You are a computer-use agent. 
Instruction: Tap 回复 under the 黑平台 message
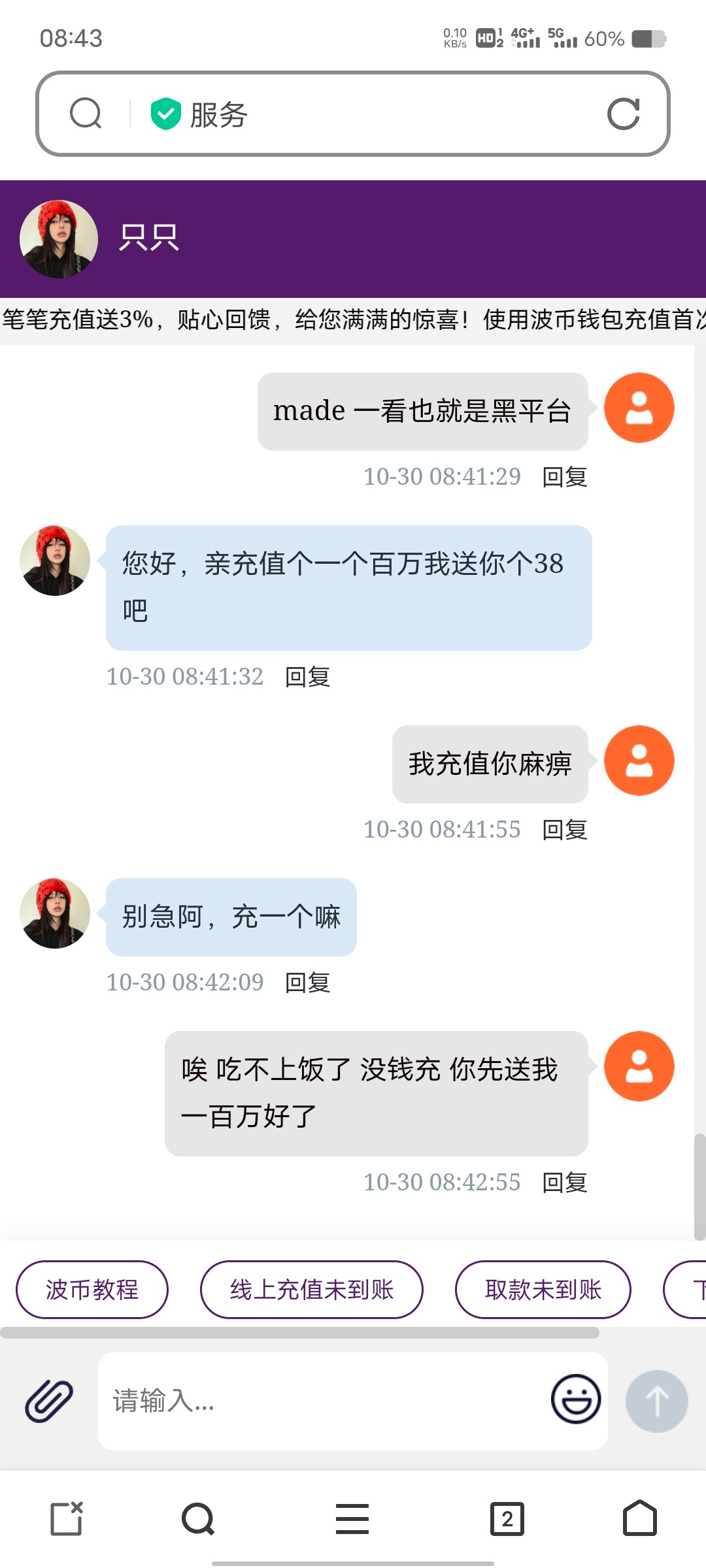(565, 477)
